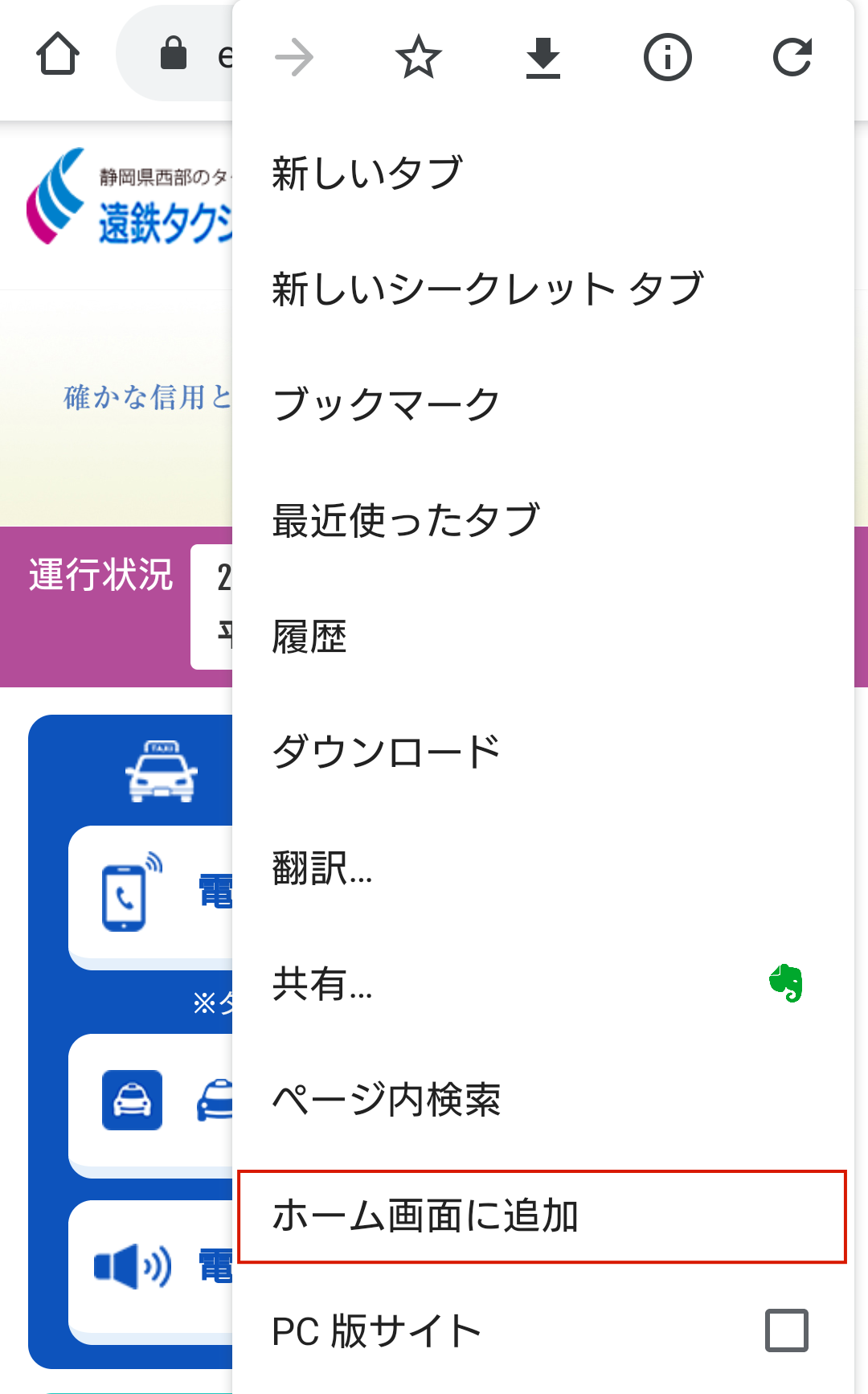Image resolution: width=868 pixels, height=1394 pixels.
Task: Share directly via the Evernote elephant icon
Action: click(786, 983)
